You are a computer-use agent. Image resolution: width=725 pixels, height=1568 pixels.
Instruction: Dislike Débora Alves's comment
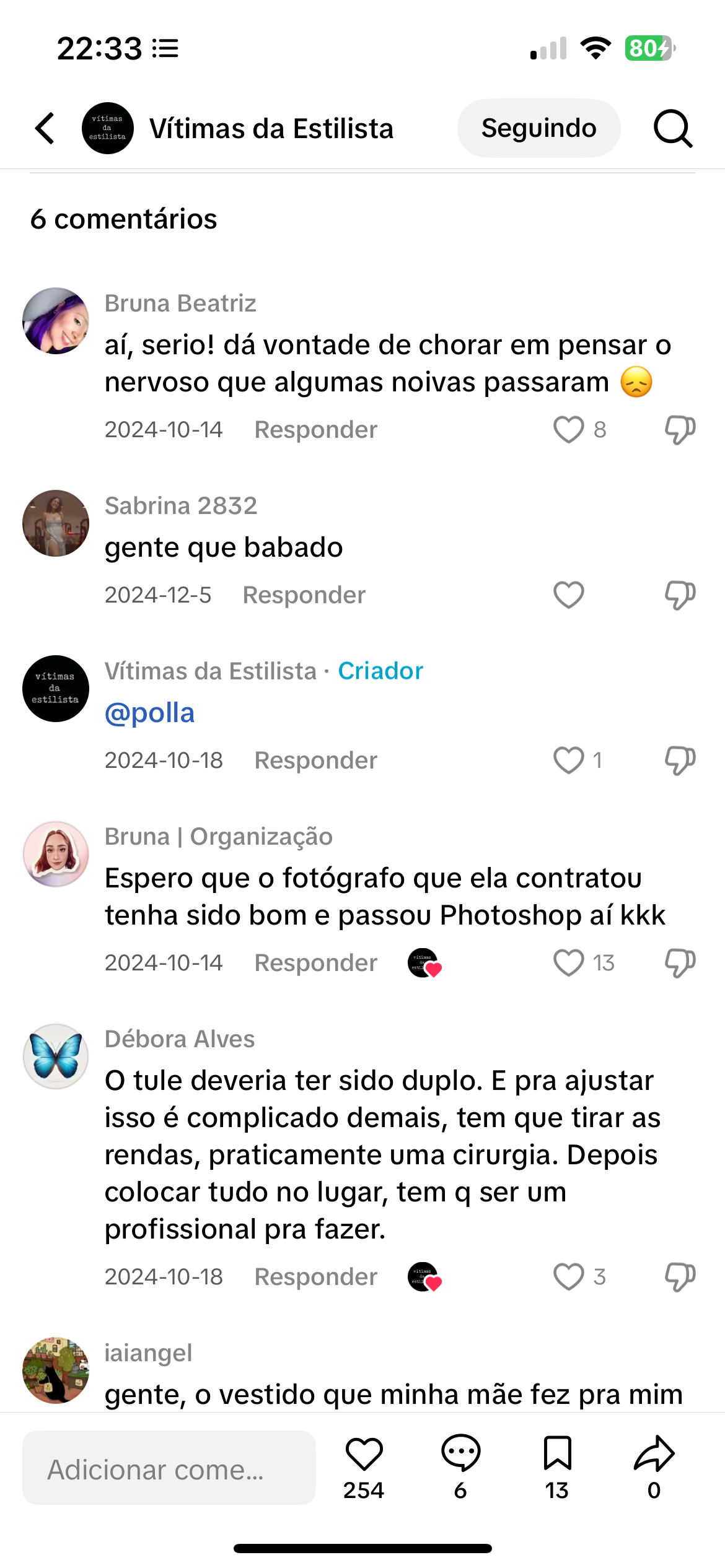[680, 1277]
